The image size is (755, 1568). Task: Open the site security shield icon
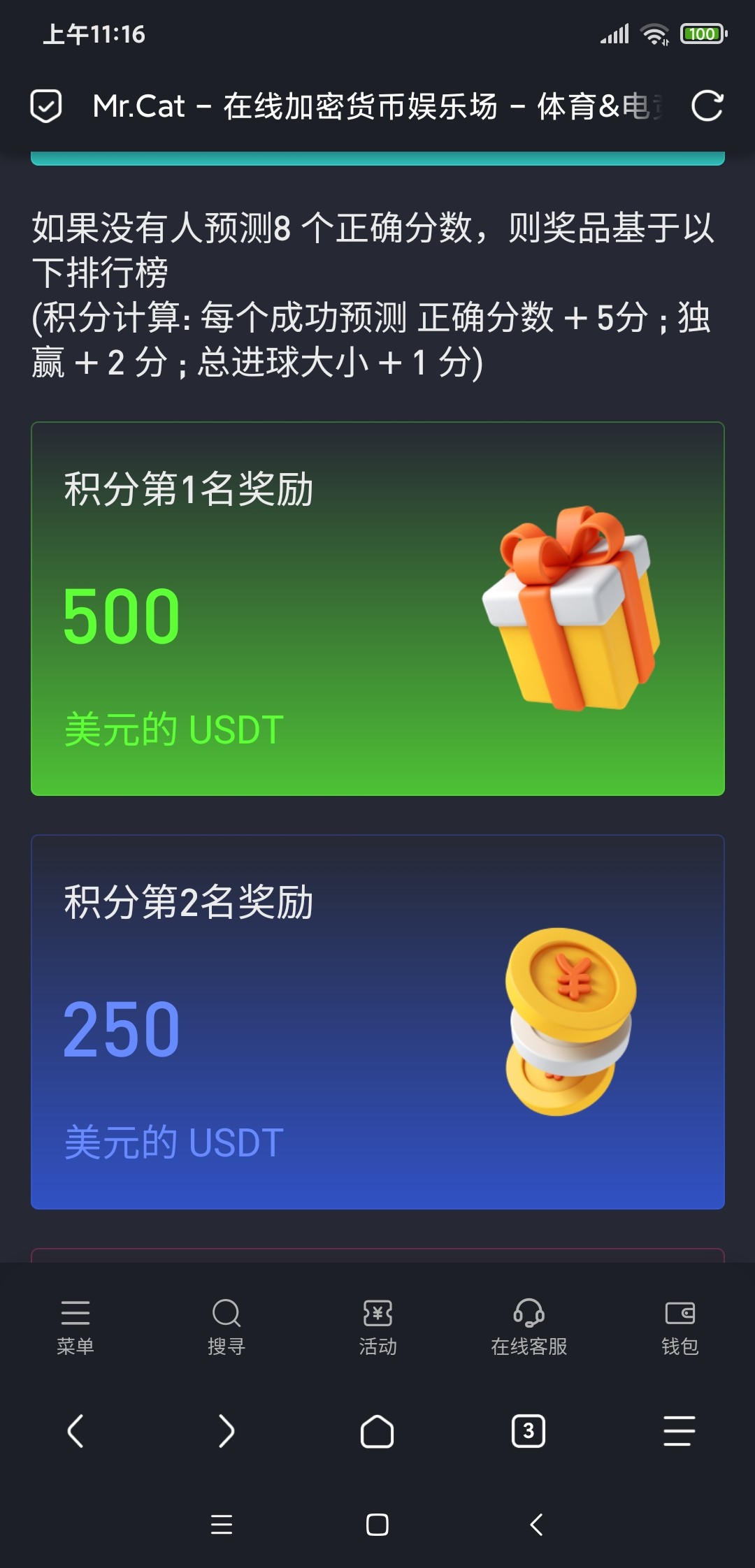46,106
